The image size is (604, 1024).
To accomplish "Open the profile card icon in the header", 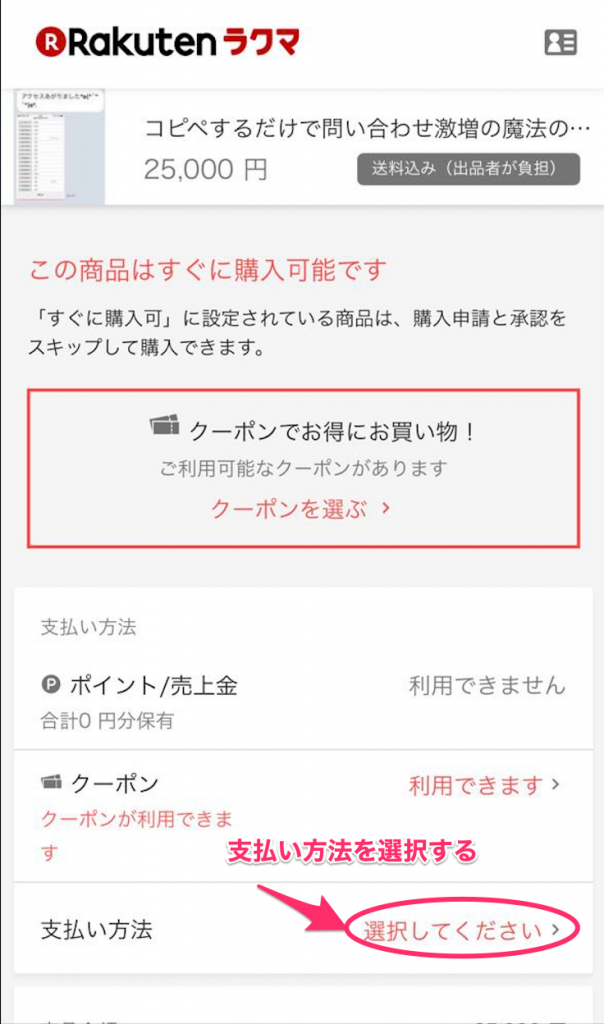I will (560, 41).
